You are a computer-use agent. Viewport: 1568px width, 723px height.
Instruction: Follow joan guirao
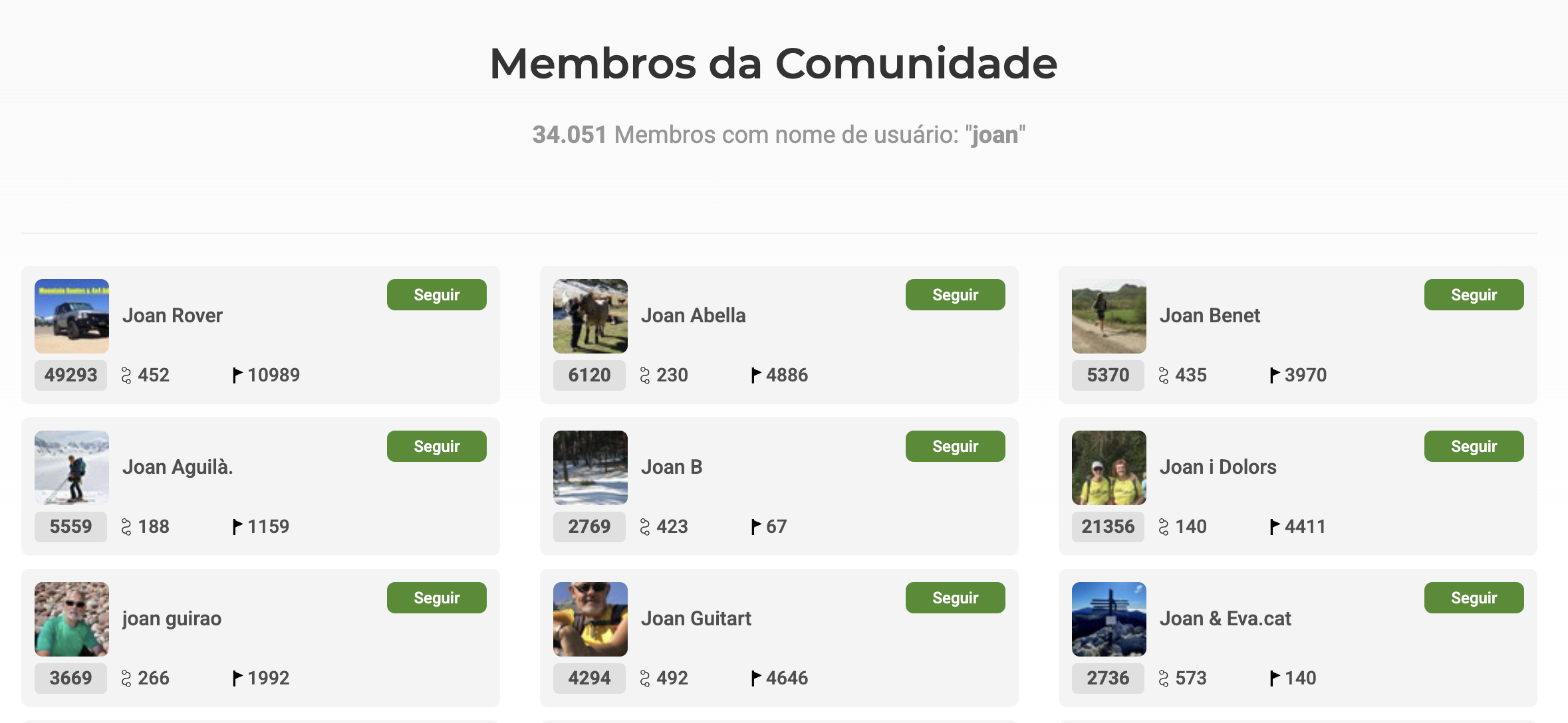coord(436,597)
